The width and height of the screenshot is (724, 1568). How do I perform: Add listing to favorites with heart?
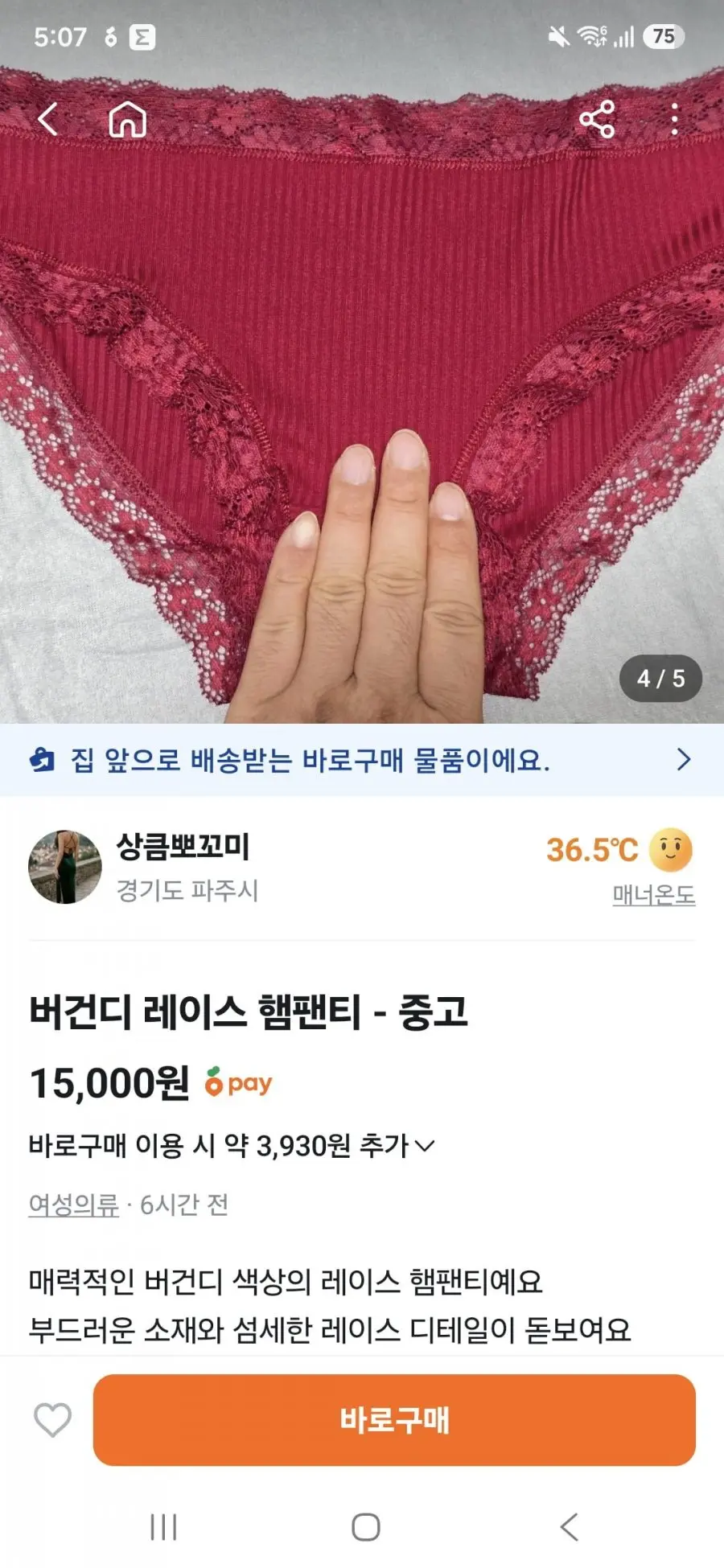53,1420
